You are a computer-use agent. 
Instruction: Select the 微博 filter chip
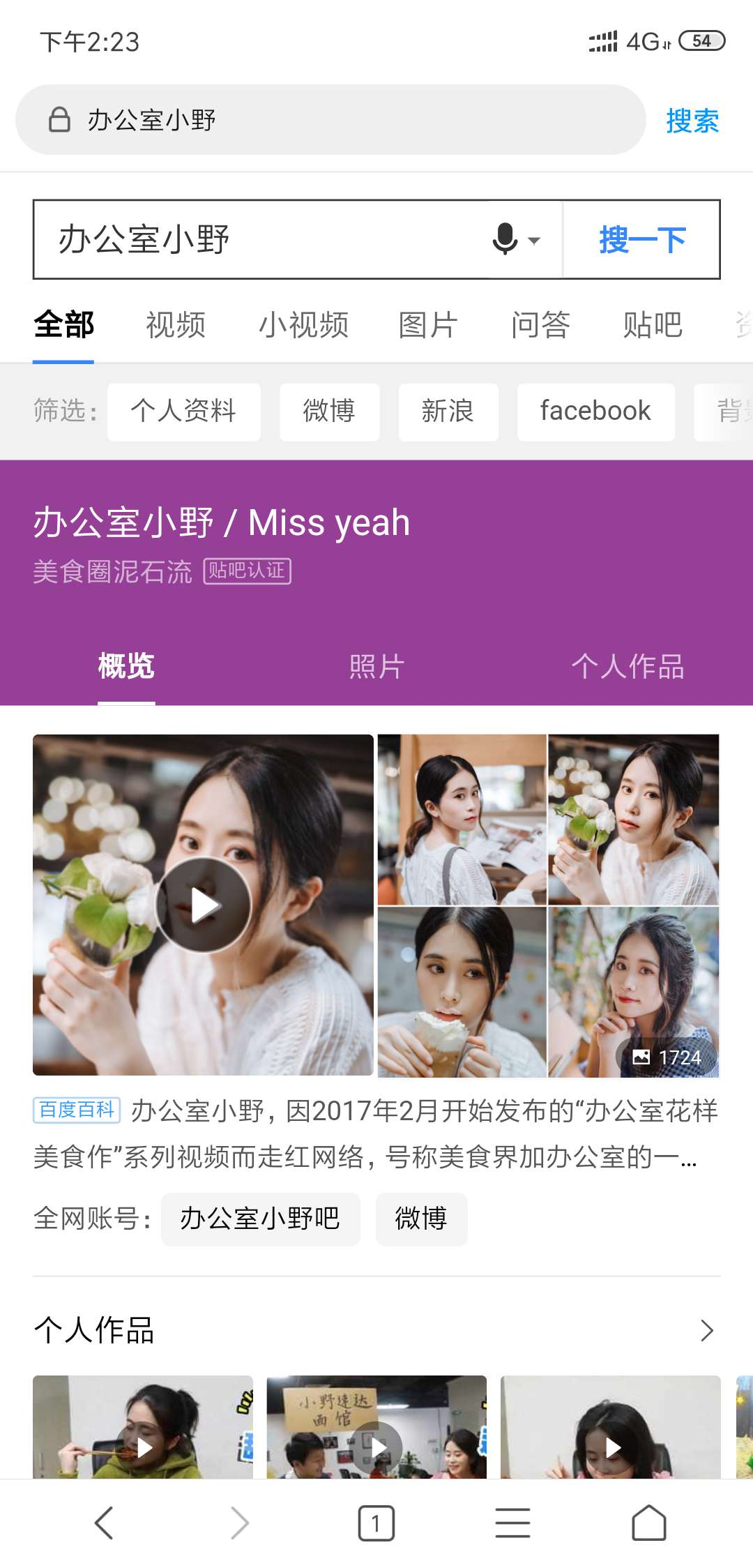point(328,412)
